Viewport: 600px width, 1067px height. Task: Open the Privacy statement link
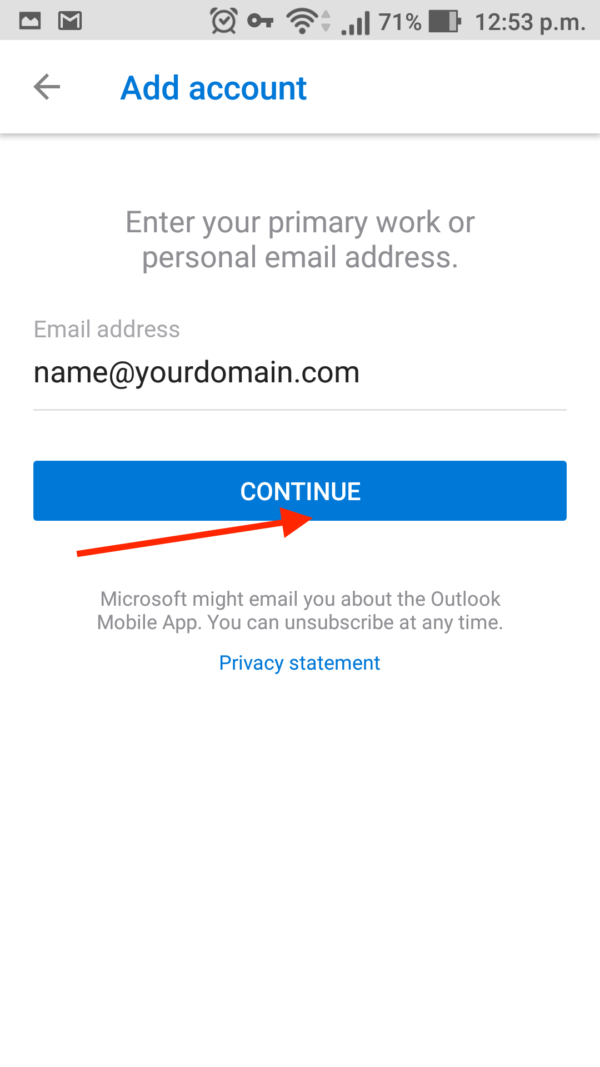(299, 663)
